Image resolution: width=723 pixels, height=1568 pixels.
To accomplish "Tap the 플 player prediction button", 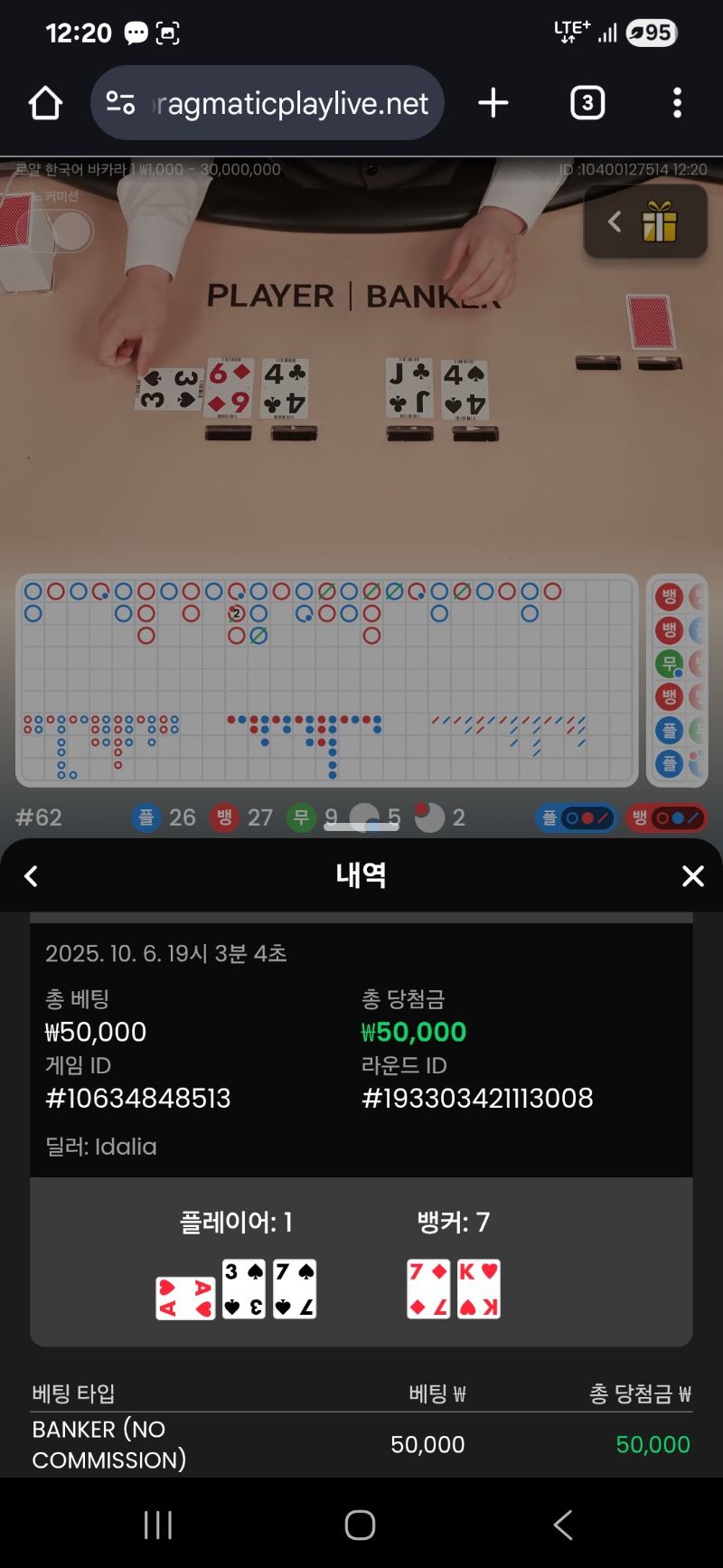I will pos(577,818).
